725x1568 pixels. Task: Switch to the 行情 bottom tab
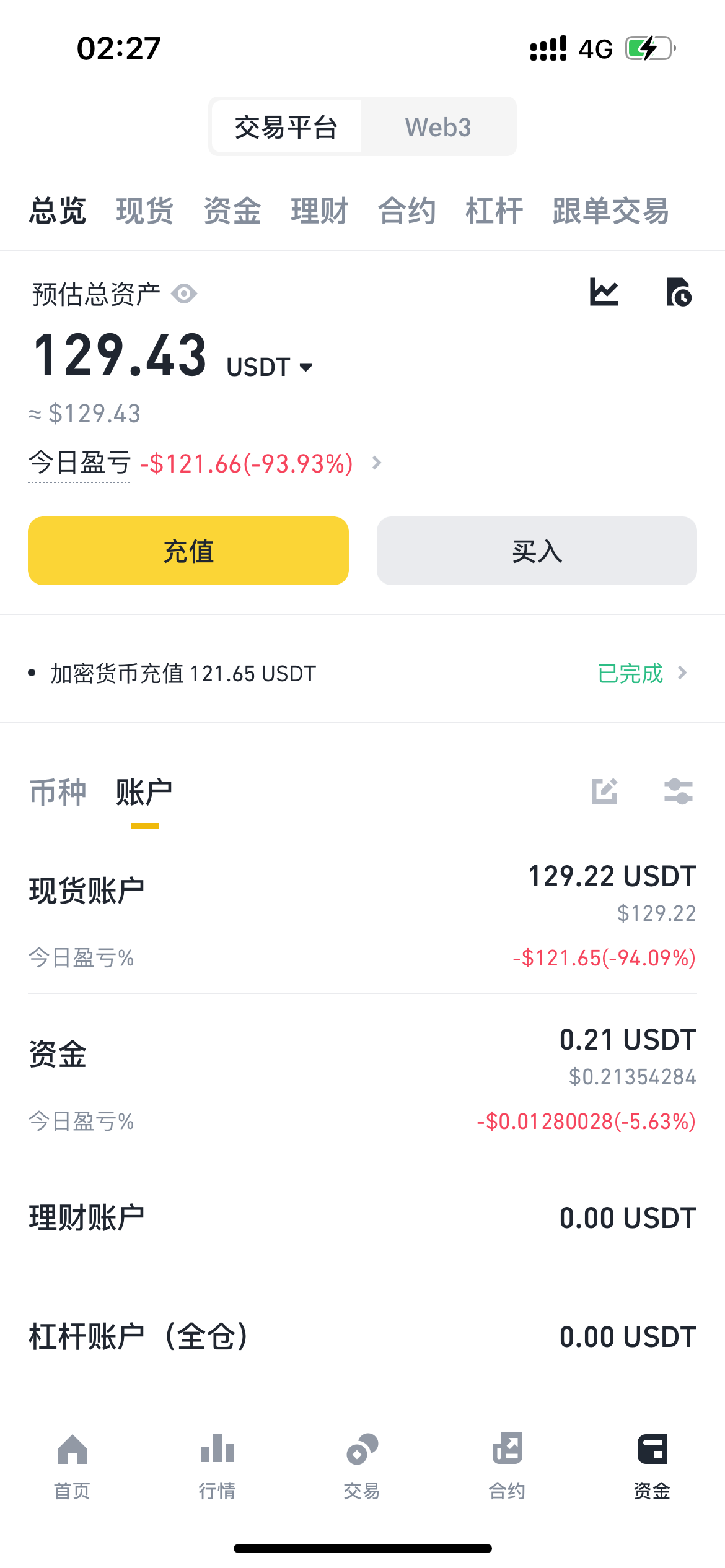click(217, 1466)
